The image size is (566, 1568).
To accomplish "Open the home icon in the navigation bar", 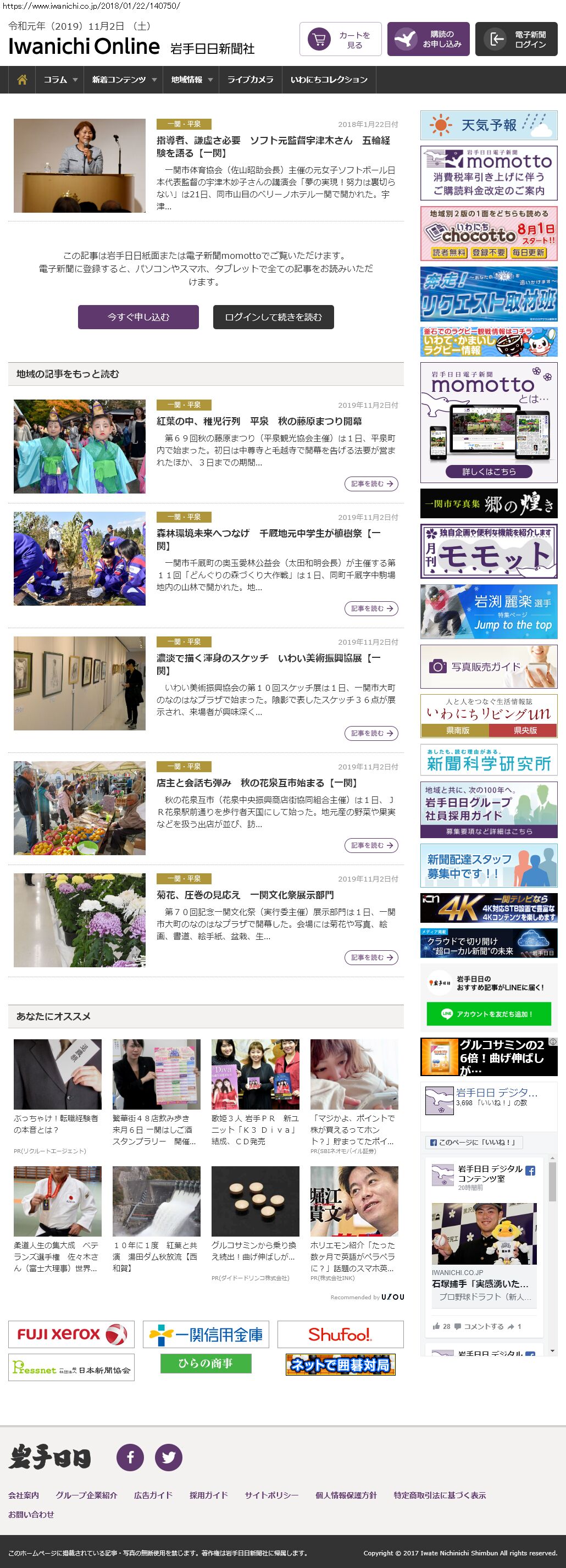I will [x=22, y=80].
